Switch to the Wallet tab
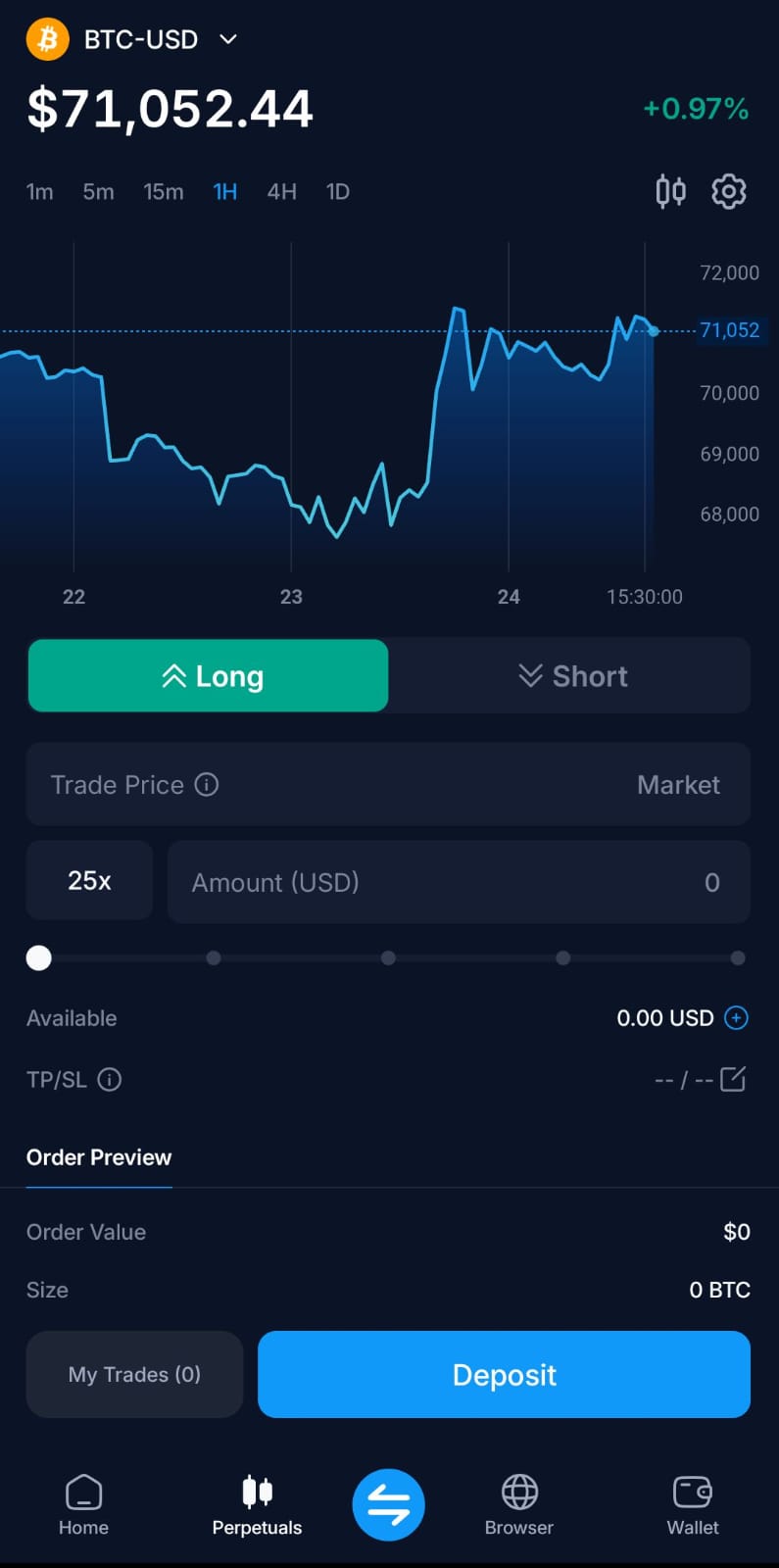This screenshot has width=779, height=1568. pos(693,1505)
